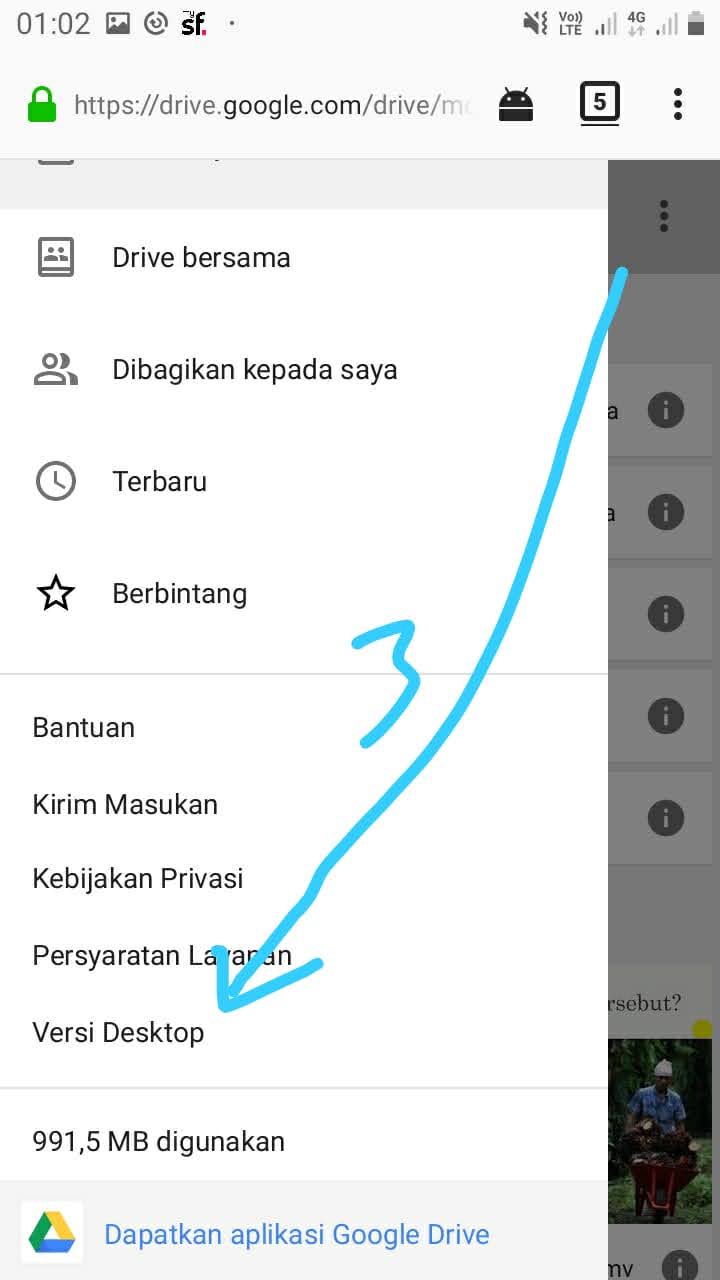Screen dimensions: 720x1280
Task: Show Terbaru files
Action: point(304,482)
